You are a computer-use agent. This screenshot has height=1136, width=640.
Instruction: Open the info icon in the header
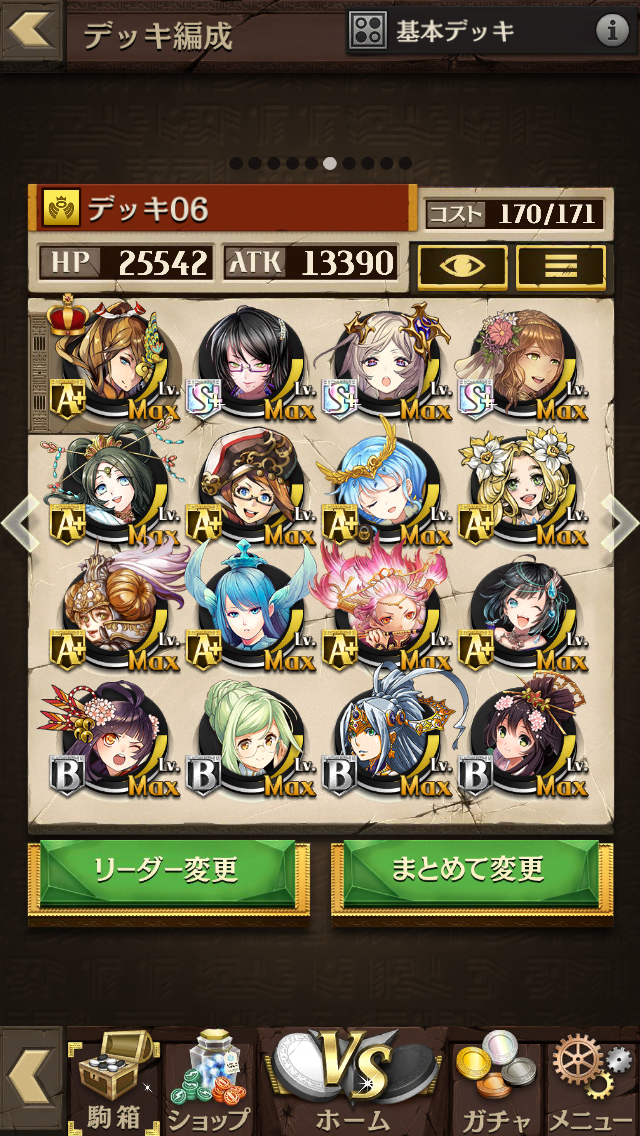[612, 31]
